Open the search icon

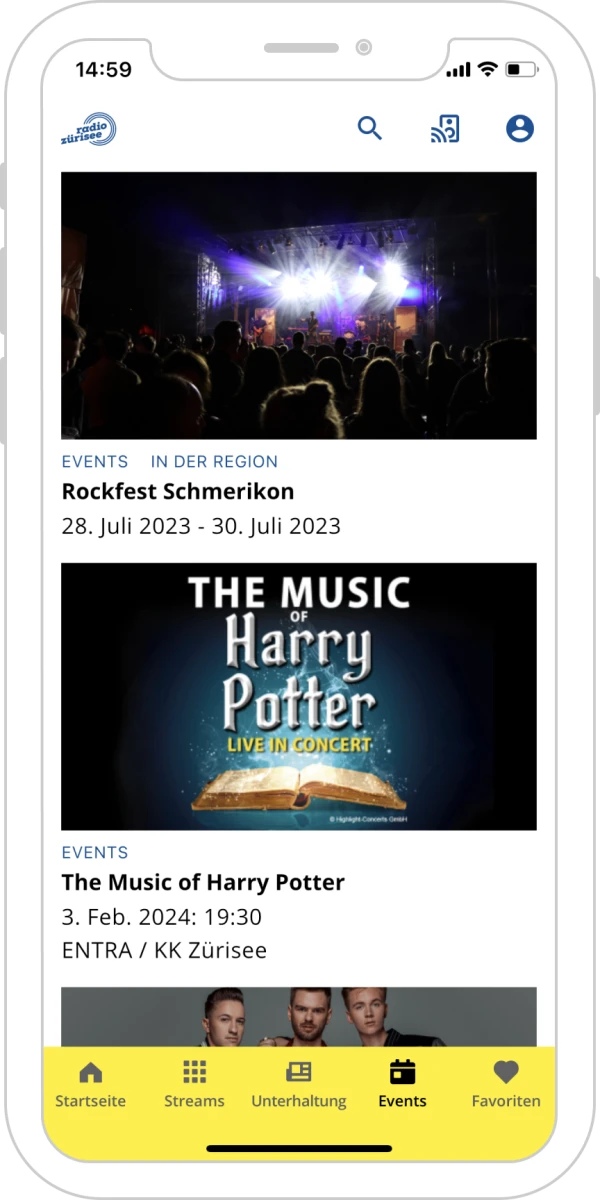click(370, 129)
